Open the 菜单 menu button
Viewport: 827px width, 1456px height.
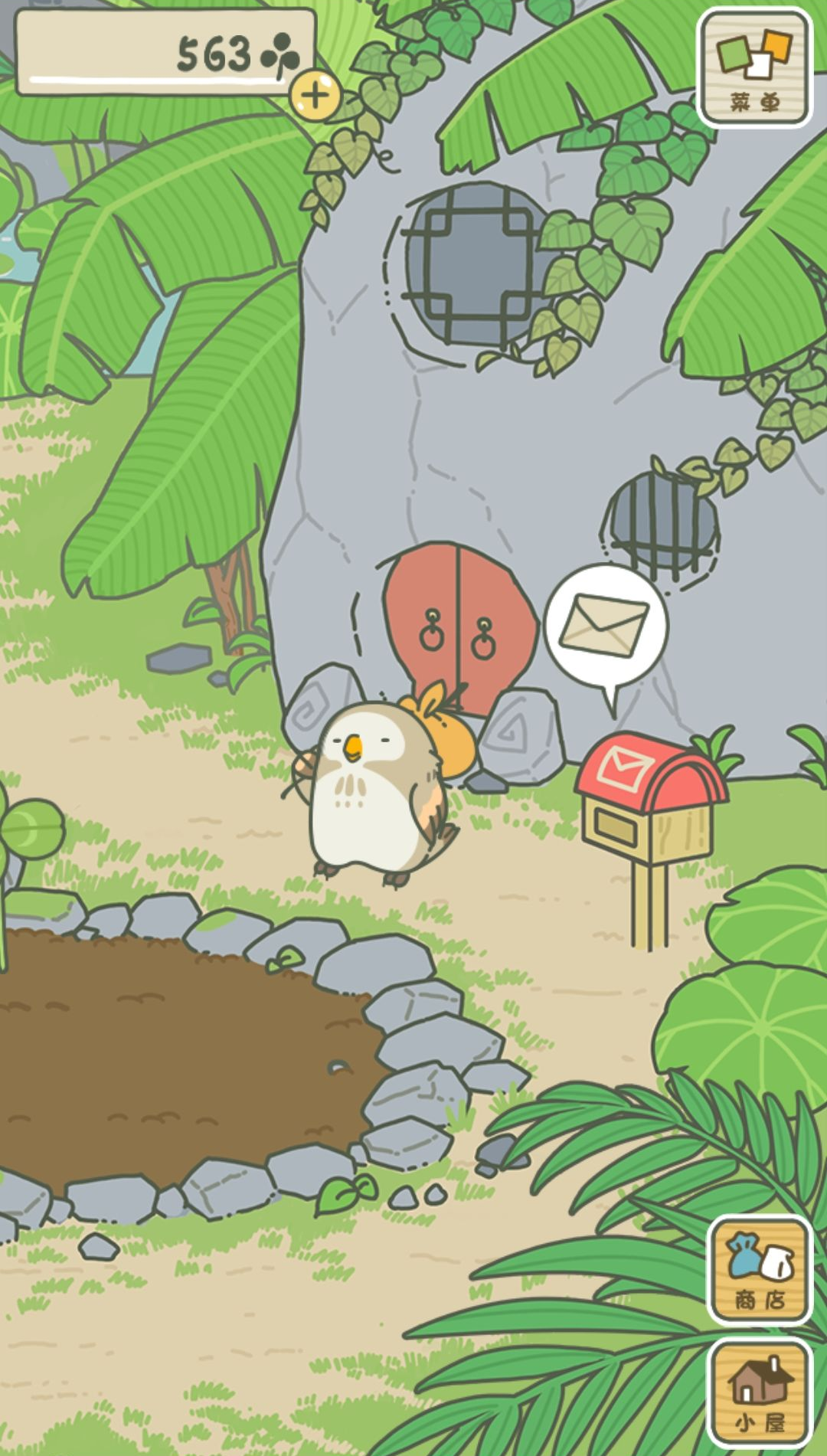[x=754, y=68]
